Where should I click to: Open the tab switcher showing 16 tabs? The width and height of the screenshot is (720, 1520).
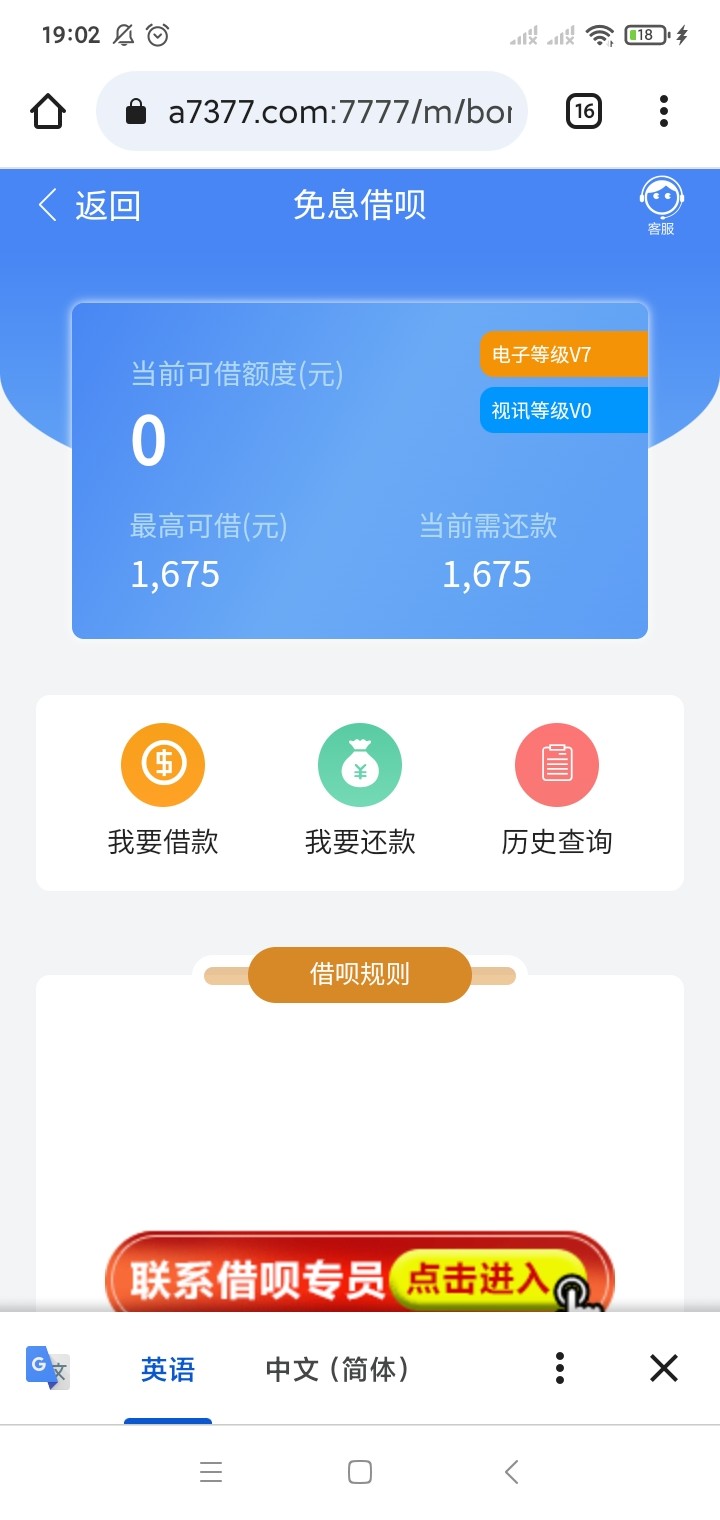click(x=585, y=111)
